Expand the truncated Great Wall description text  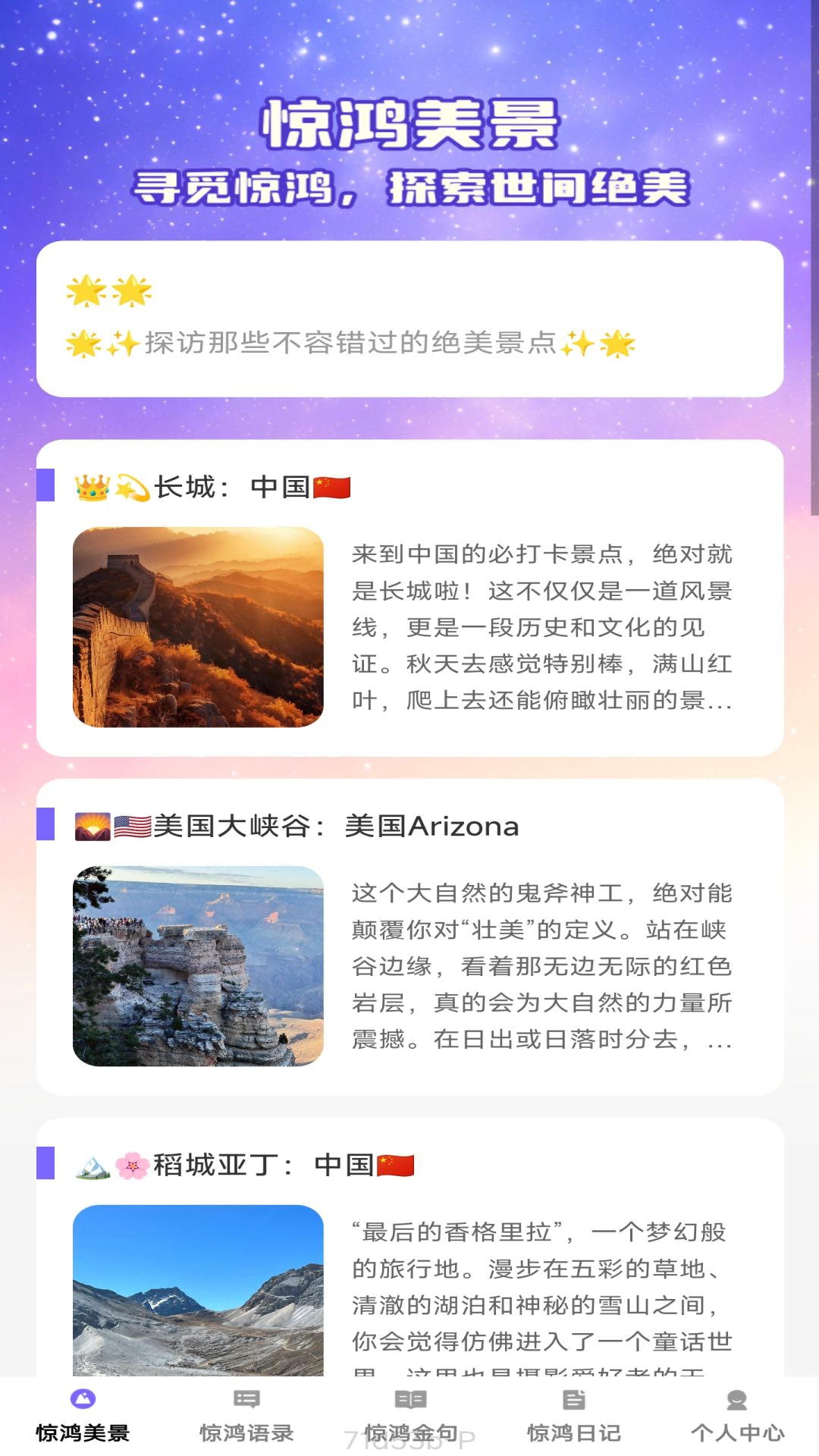point(542,629)
